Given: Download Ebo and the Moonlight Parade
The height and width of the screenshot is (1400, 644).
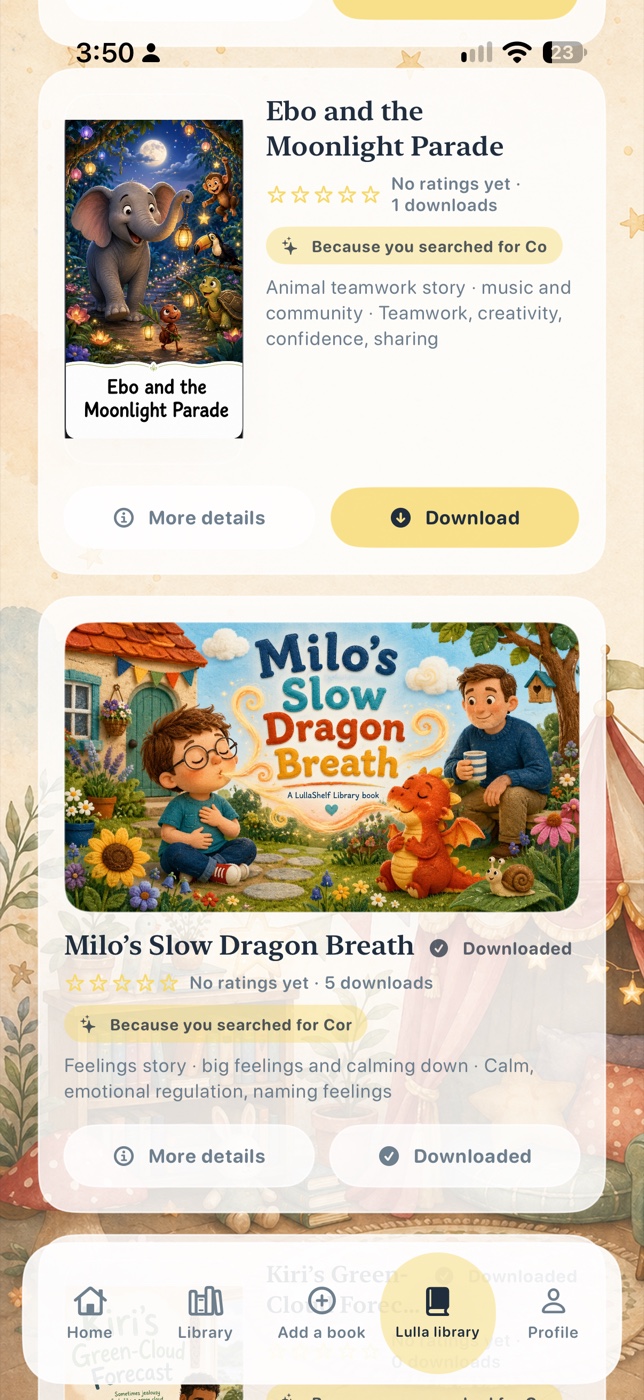Looking at the screenshot, I should click(x=455, y=518).
